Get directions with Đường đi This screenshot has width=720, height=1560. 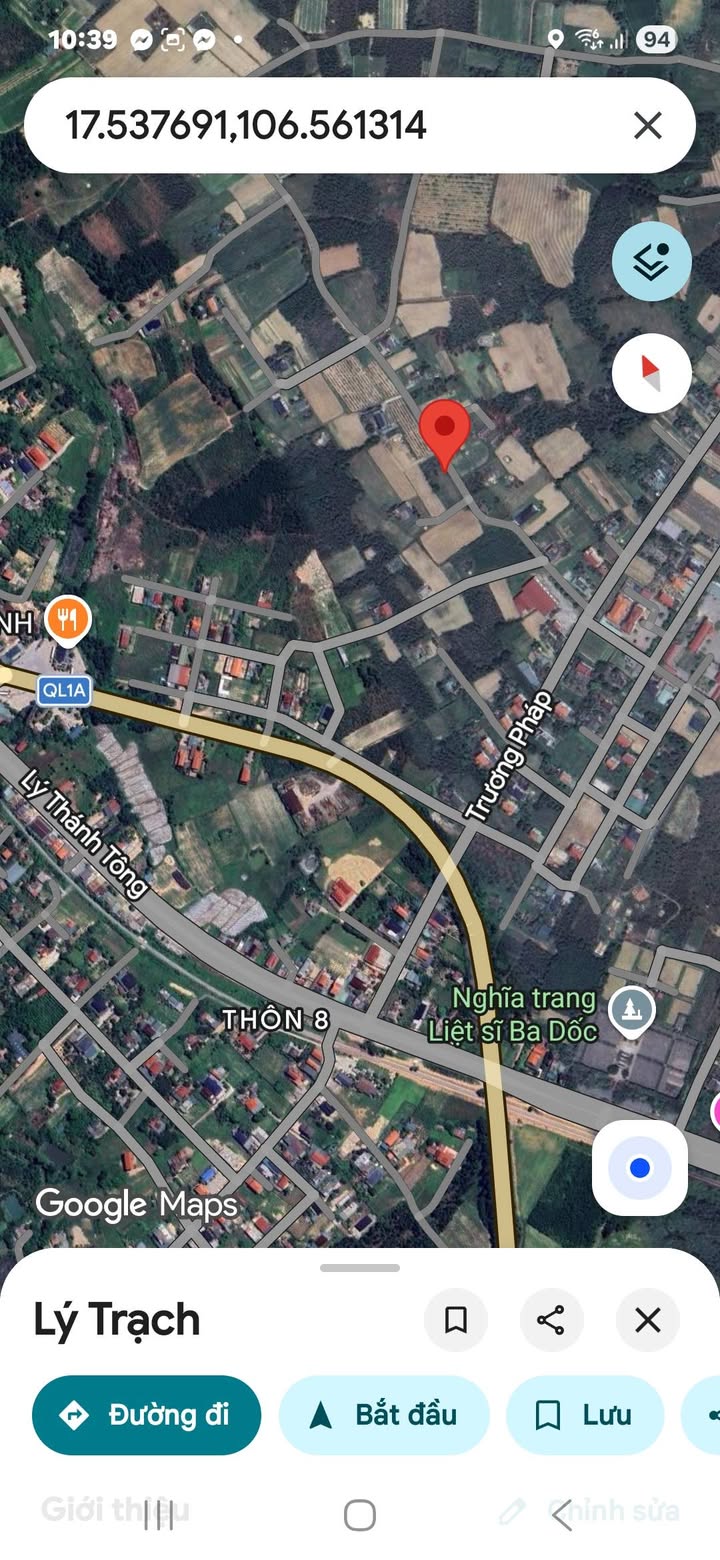click(x=146, y=1415)
